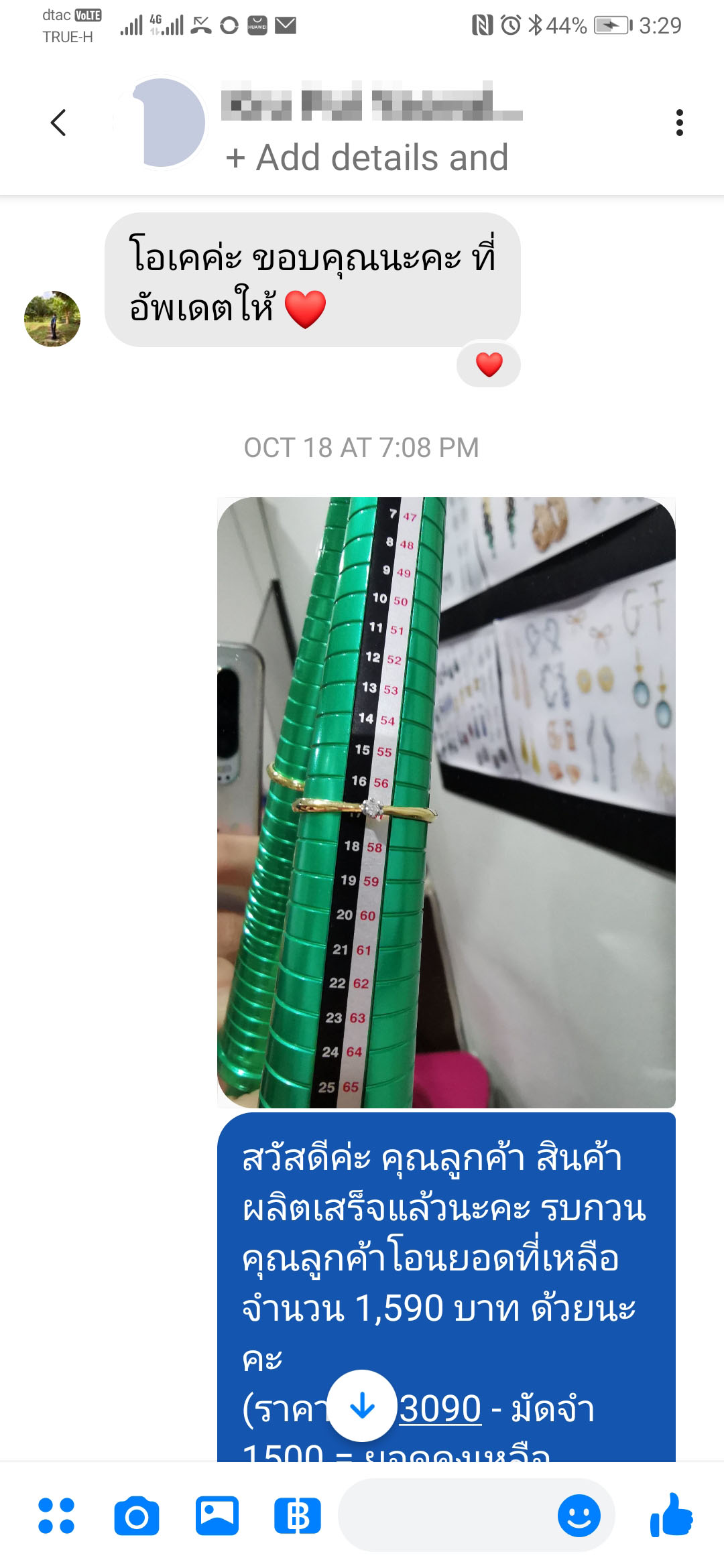Viewport: 724px width, 1568px height.
Task: Tap the sender's small avatar beside message
Action: [52, 319]
